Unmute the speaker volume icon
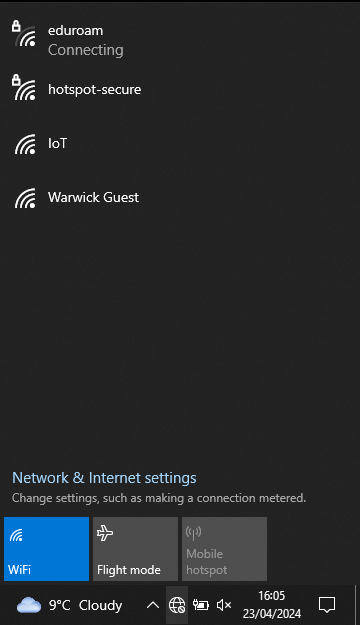The height and width of the screenshot is (625, 360). click(224, 605)
